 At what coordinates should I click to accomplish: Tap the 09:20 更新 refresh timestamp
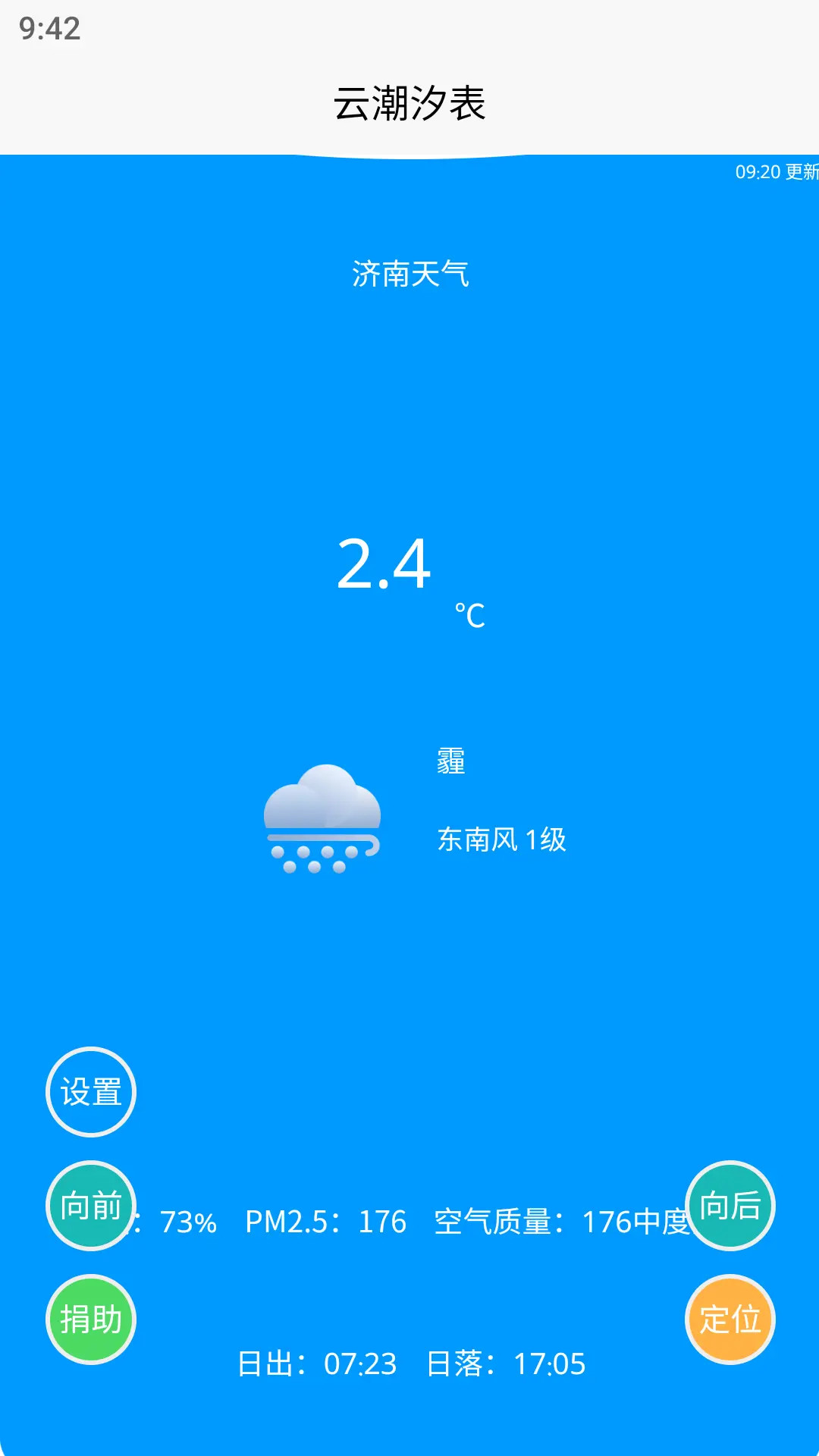pyautogui.click(x=775, y=171)
